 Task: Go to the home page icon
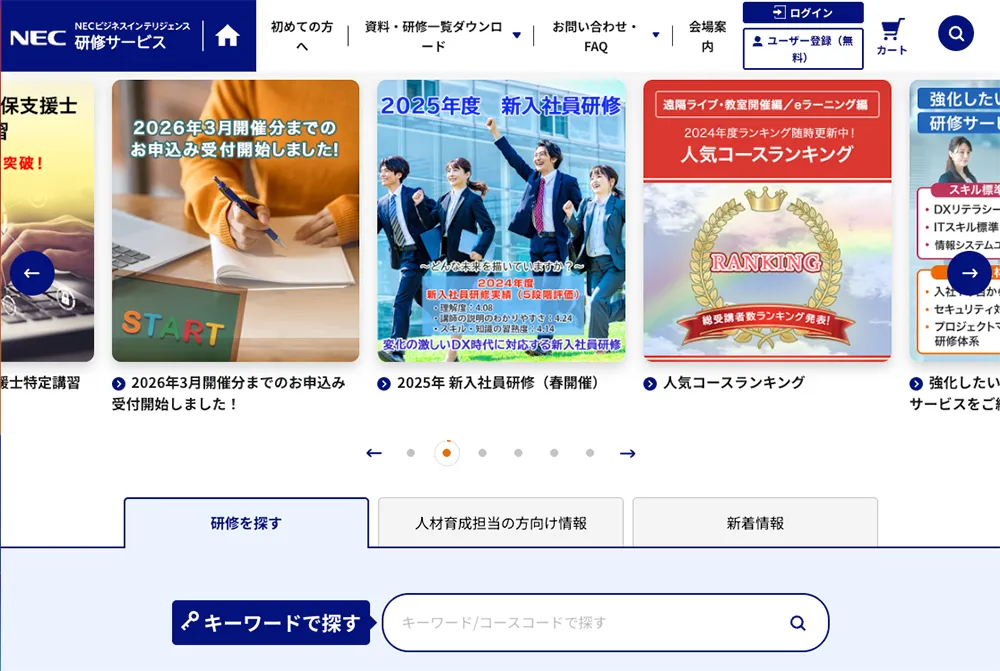point(228,36)
